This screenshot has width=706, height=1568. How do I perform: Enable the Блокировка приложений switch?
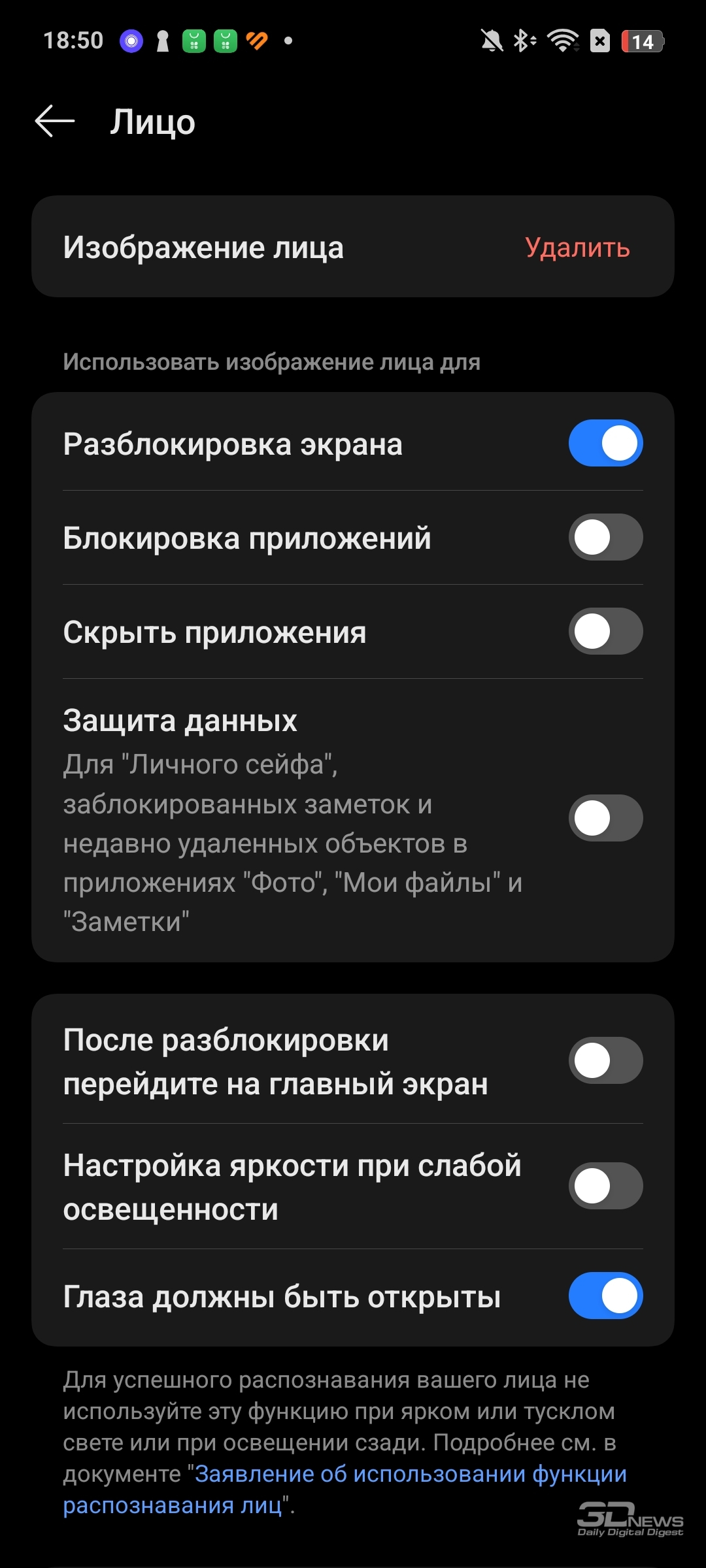pos(605,537)
